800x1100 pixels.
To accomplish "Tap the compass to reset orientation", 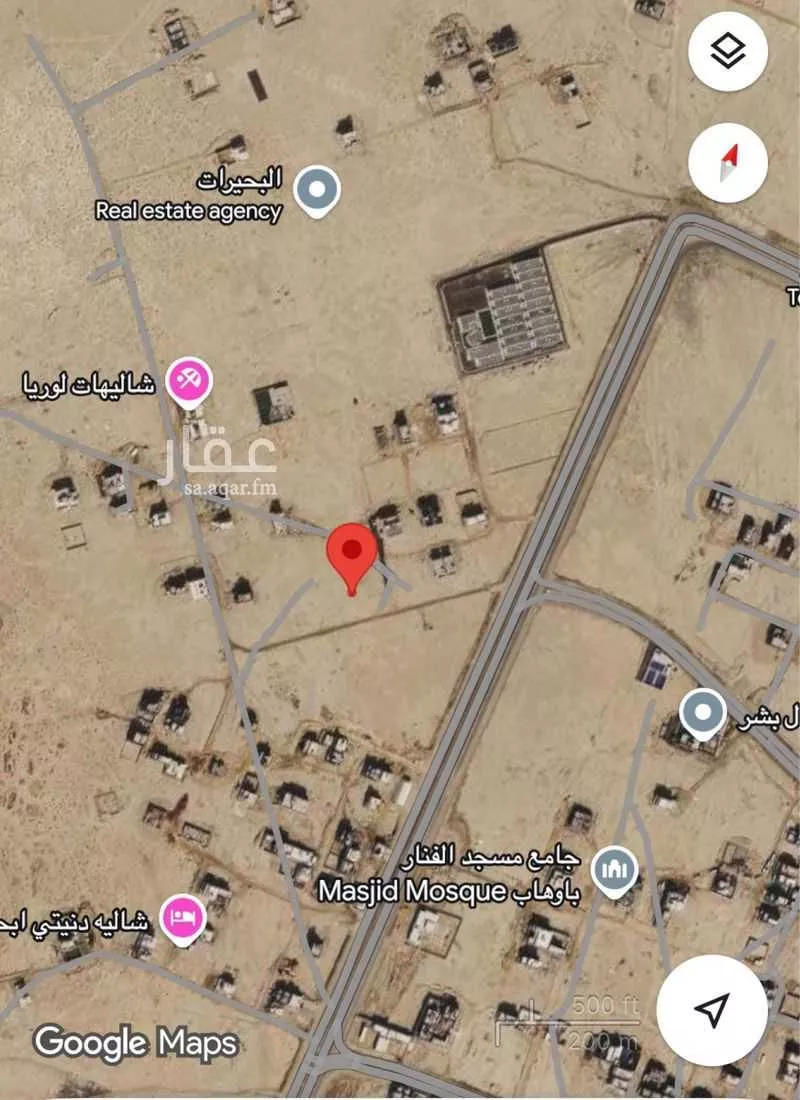I will 728,164.
